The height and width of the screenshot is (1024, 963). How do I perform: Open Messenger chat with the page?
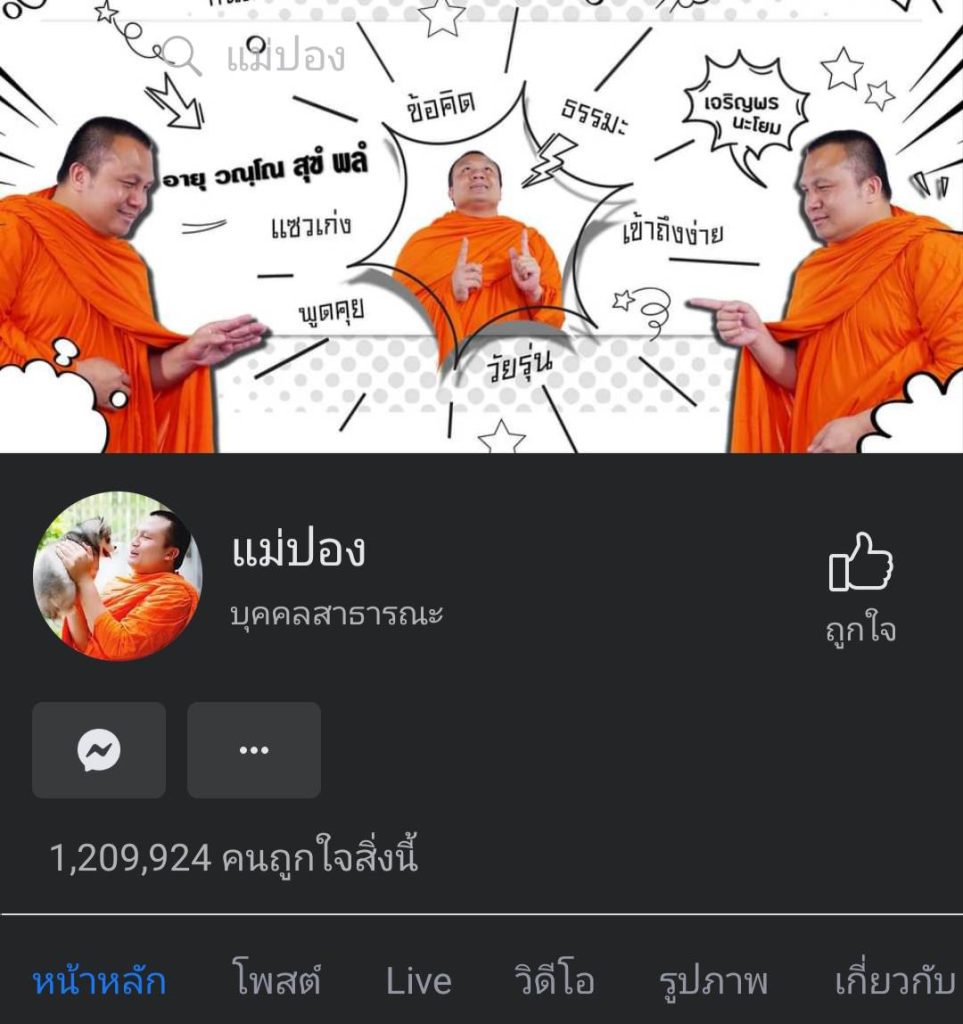tap(99, 750)
